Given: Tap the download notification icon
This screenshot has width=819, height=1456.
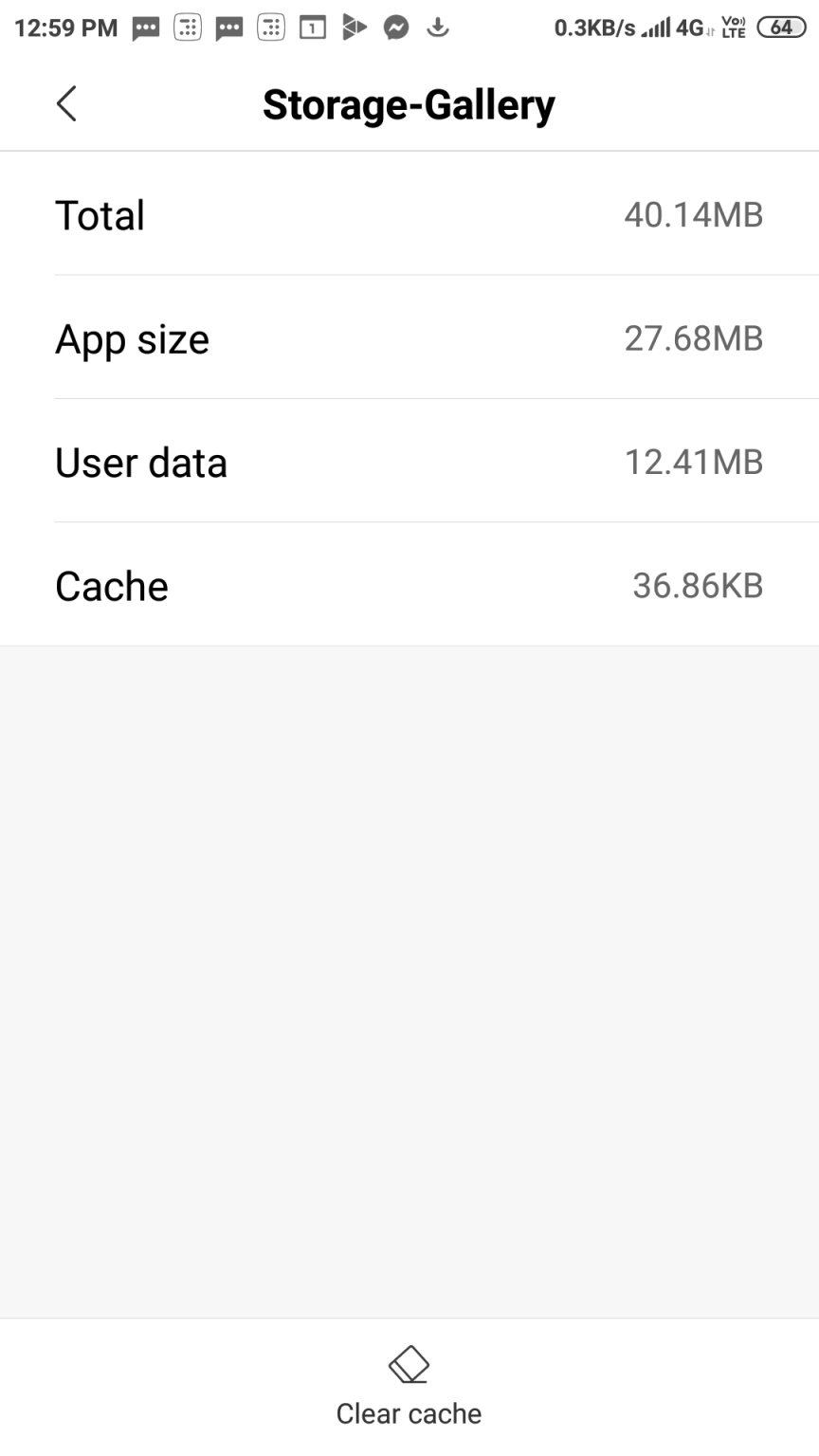Looking at the screenshot, I should click(x=438, y=27).
